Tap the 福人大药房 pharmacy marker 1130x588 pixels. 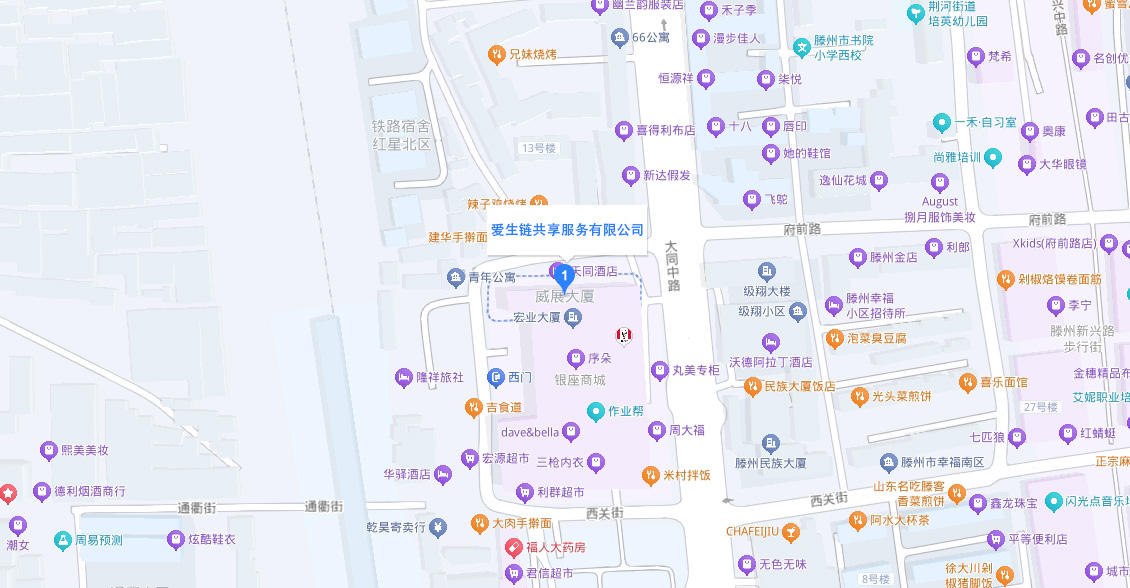point(513,548)
